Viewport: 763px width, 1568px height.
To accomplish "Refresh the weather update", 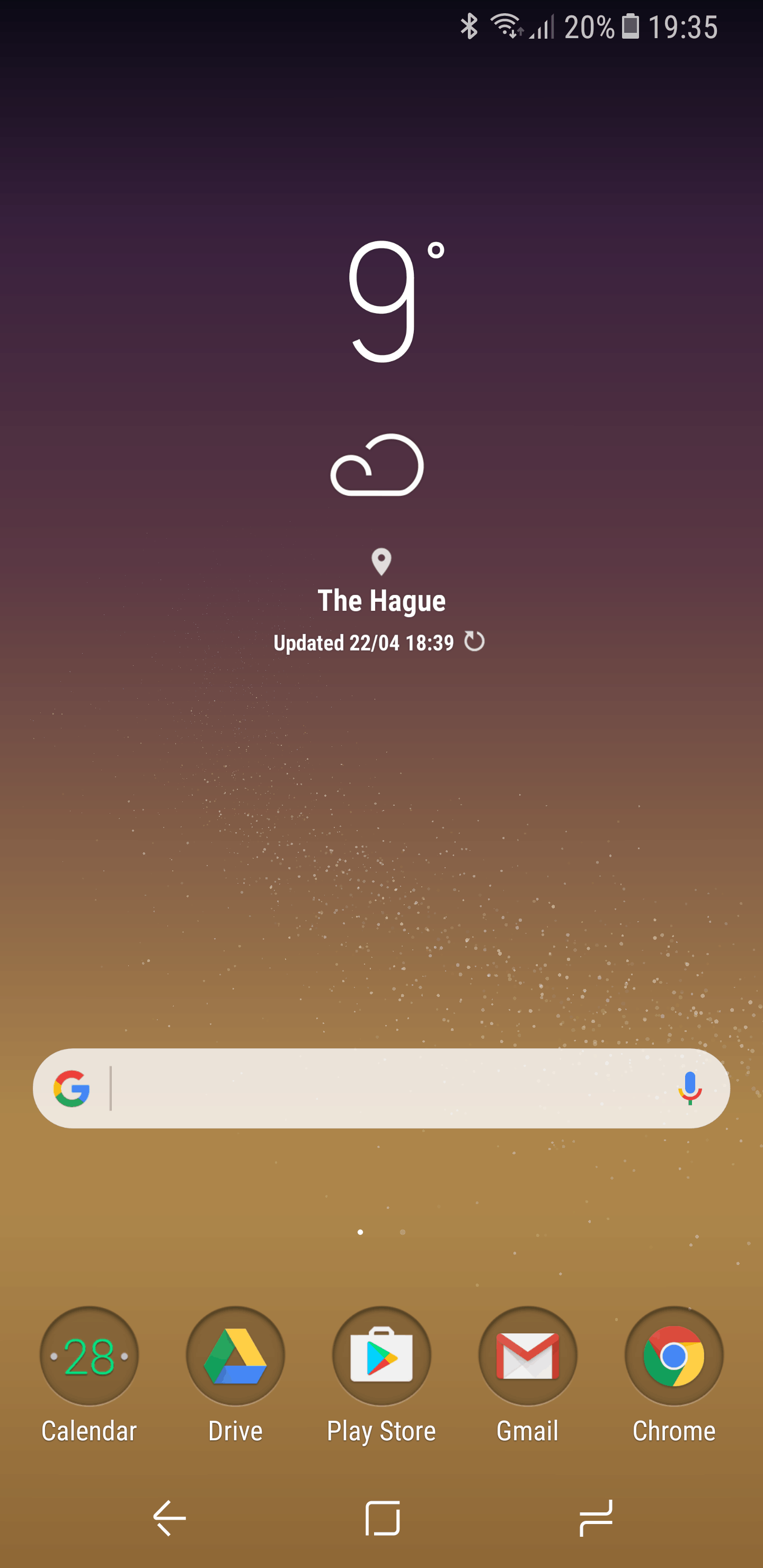I will [474, 642].
